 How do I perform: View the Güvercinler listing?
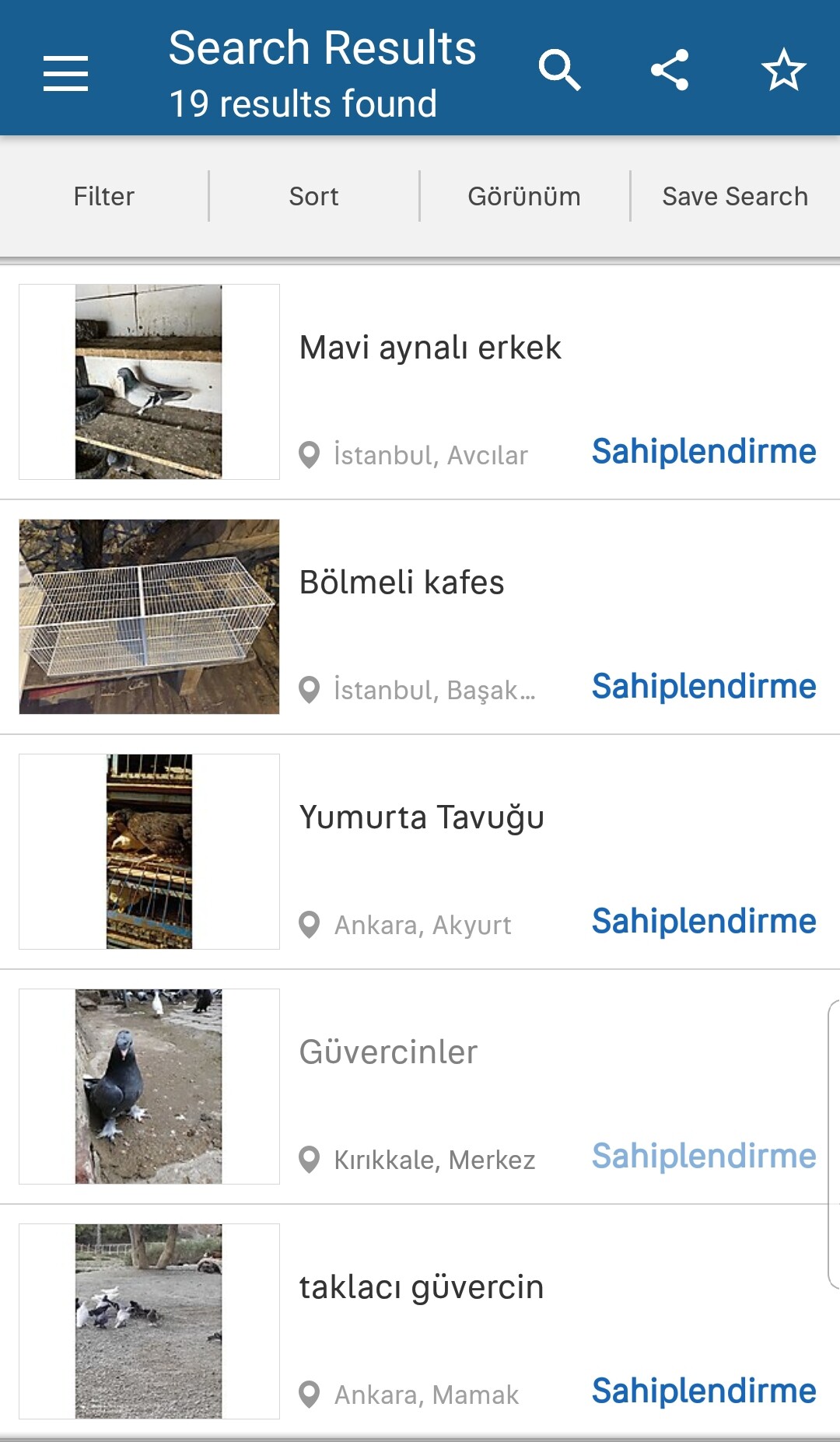click(x=388, y=1052)
